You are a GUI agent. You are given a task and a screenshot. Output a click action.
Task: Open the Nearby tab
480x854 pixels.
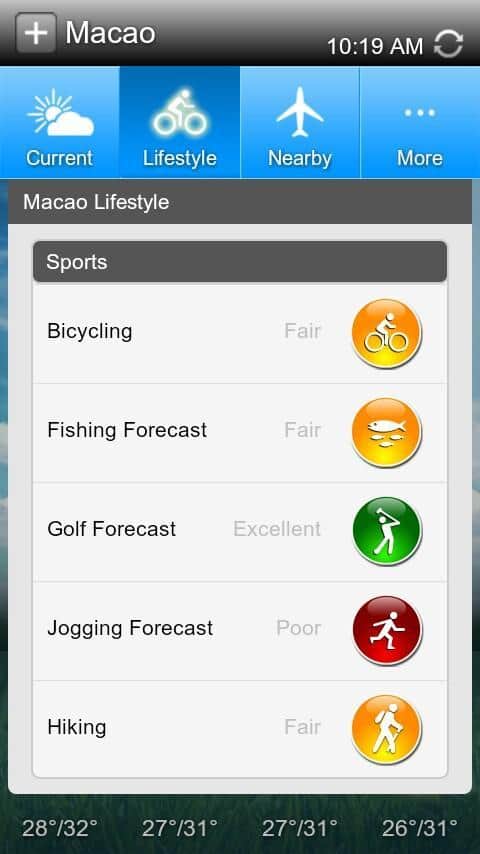[300, 123]
